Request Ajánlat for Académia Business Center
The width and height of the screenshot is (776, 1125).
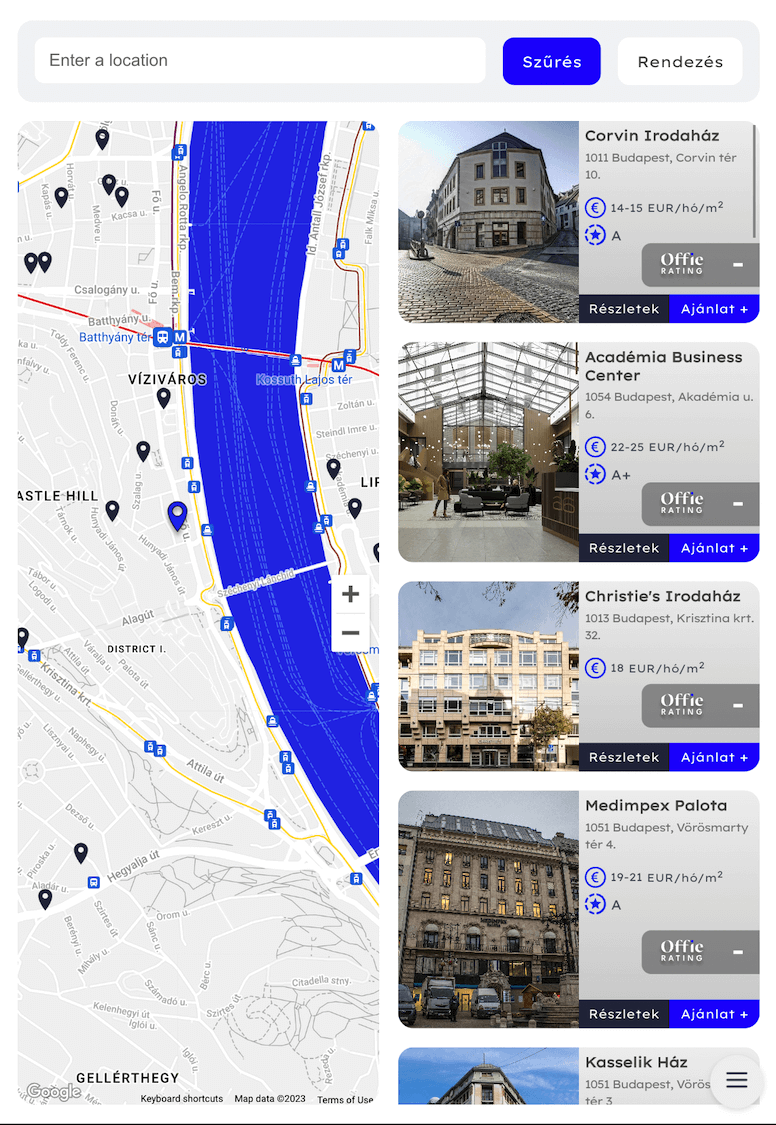pos(714,548)
